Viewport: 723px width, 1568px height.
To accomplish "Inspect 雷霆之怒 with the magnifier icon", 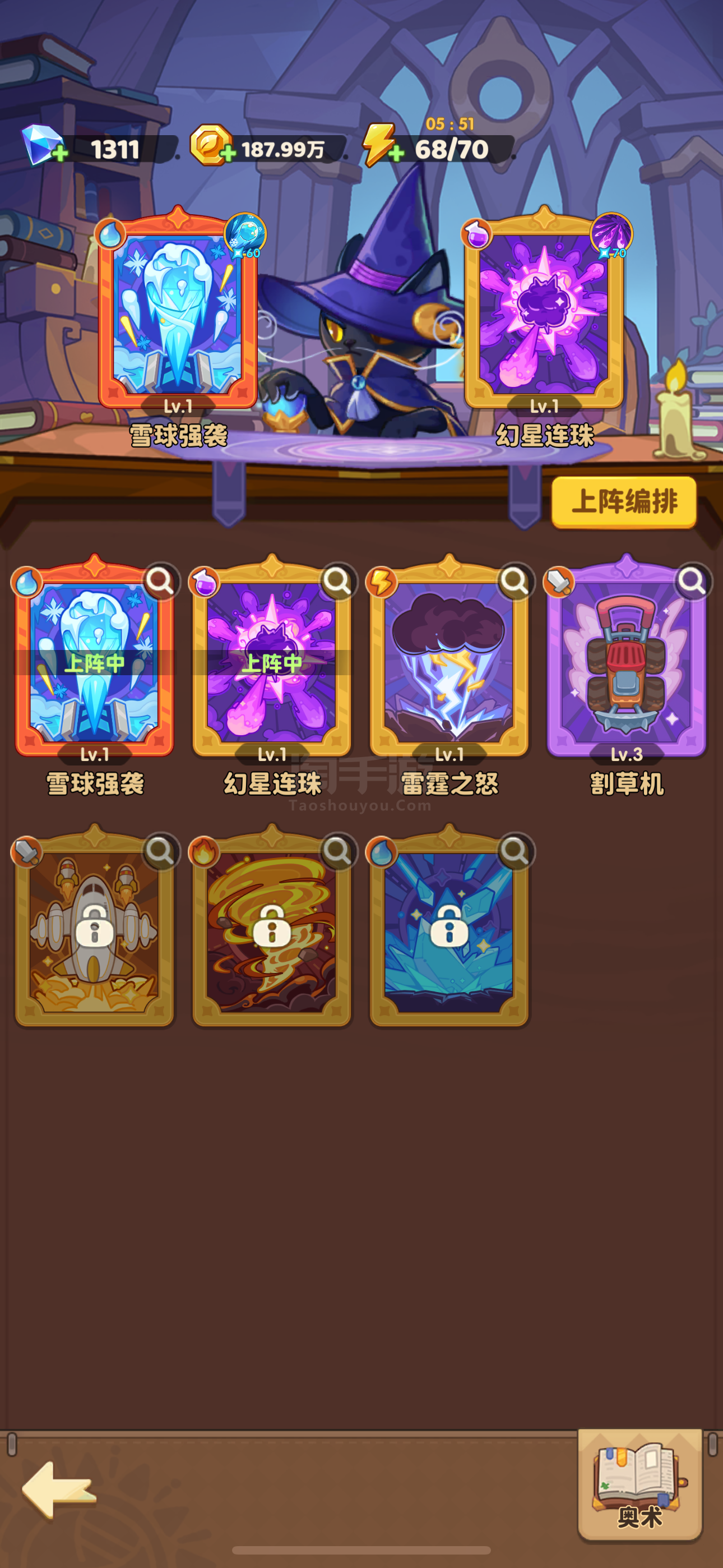I will click(x=515, y=582).
